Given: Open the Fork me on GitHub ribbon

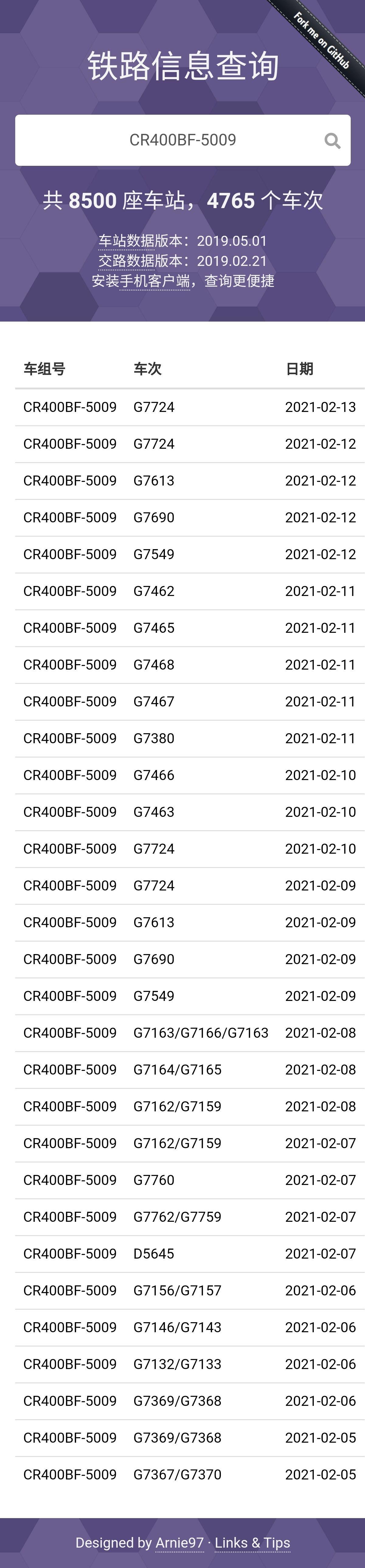Looking at the screenshot, I should click(x=322, y=41).
